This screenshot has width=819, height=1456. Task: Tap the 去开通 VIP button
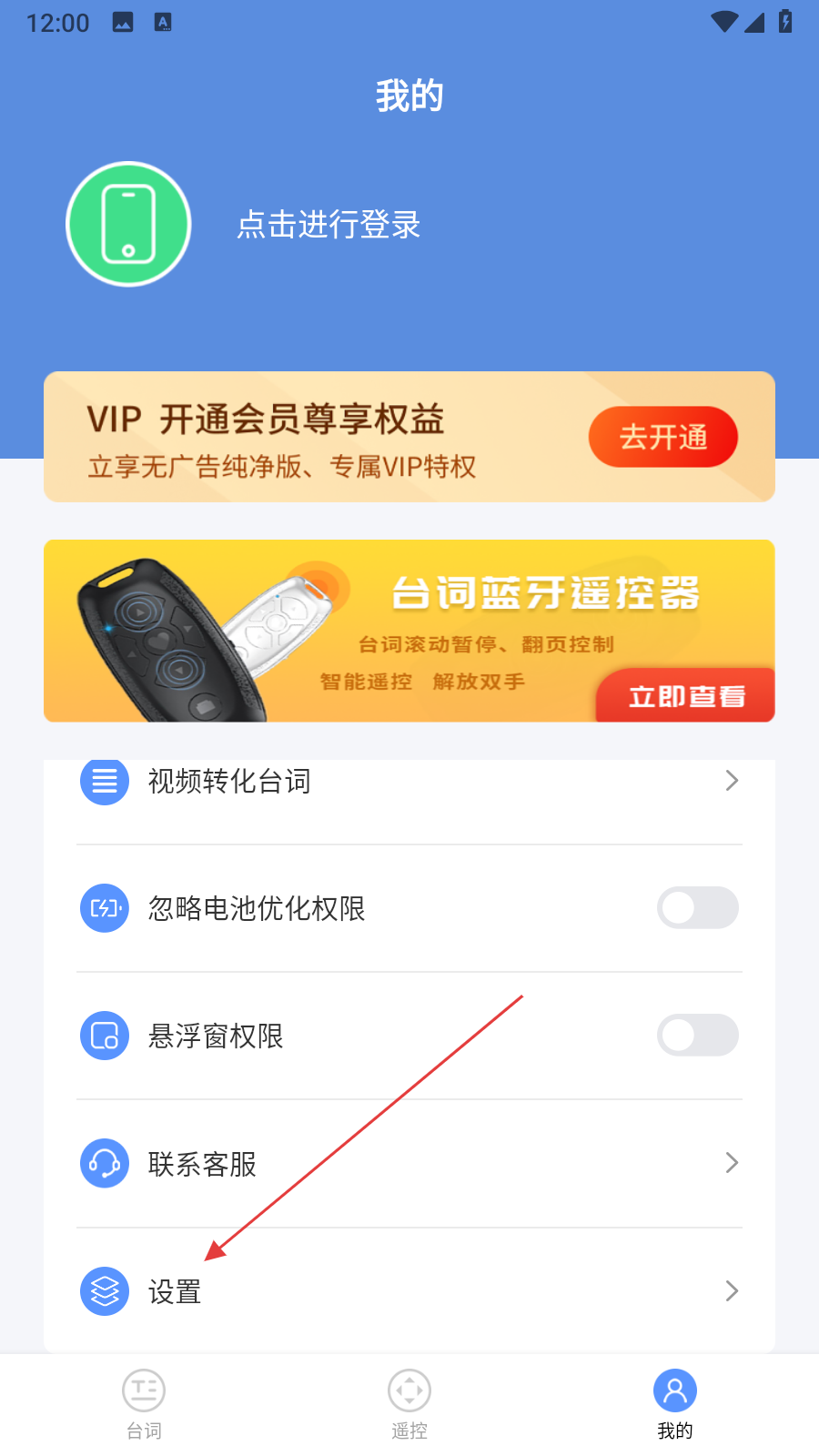(662, 437)
